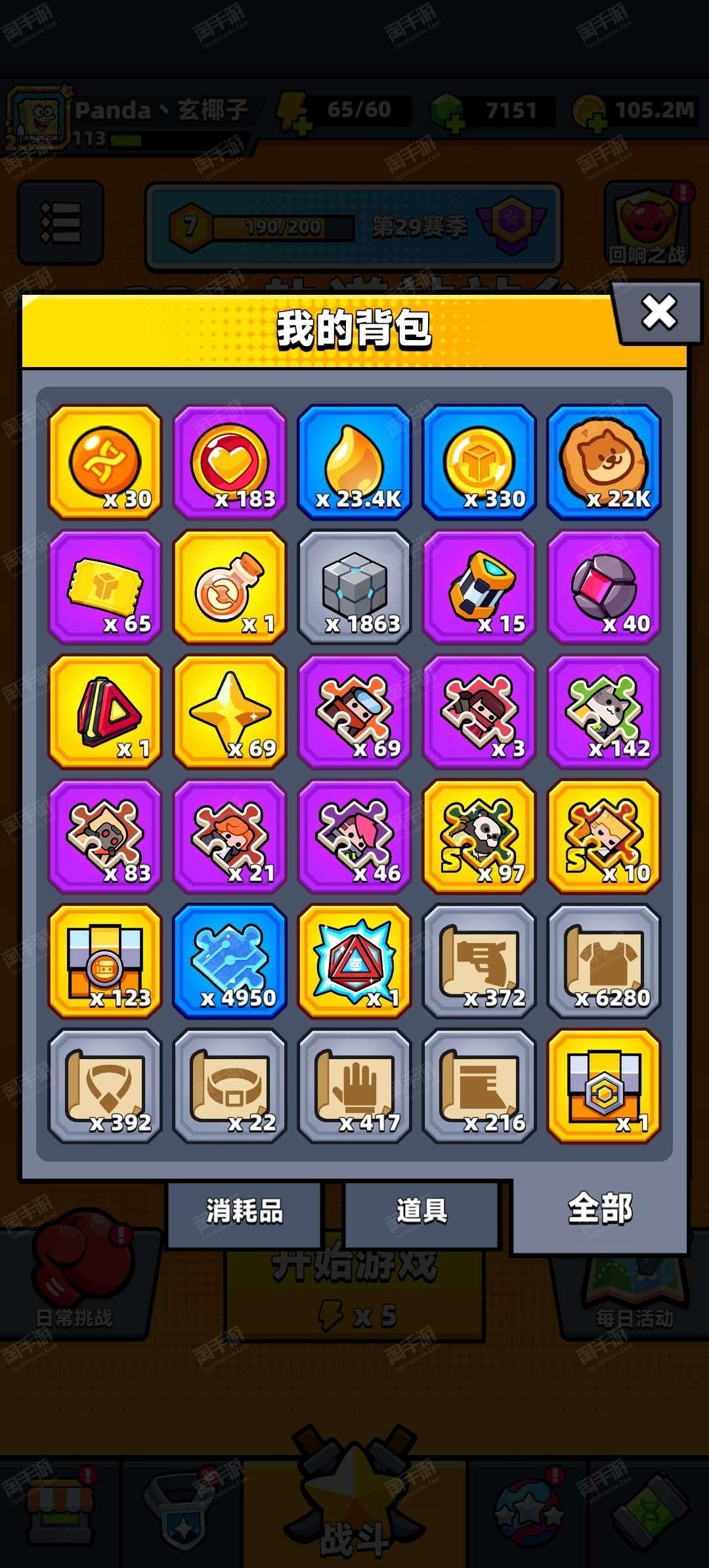Open the gold four-point star item x69

(230, 711)
